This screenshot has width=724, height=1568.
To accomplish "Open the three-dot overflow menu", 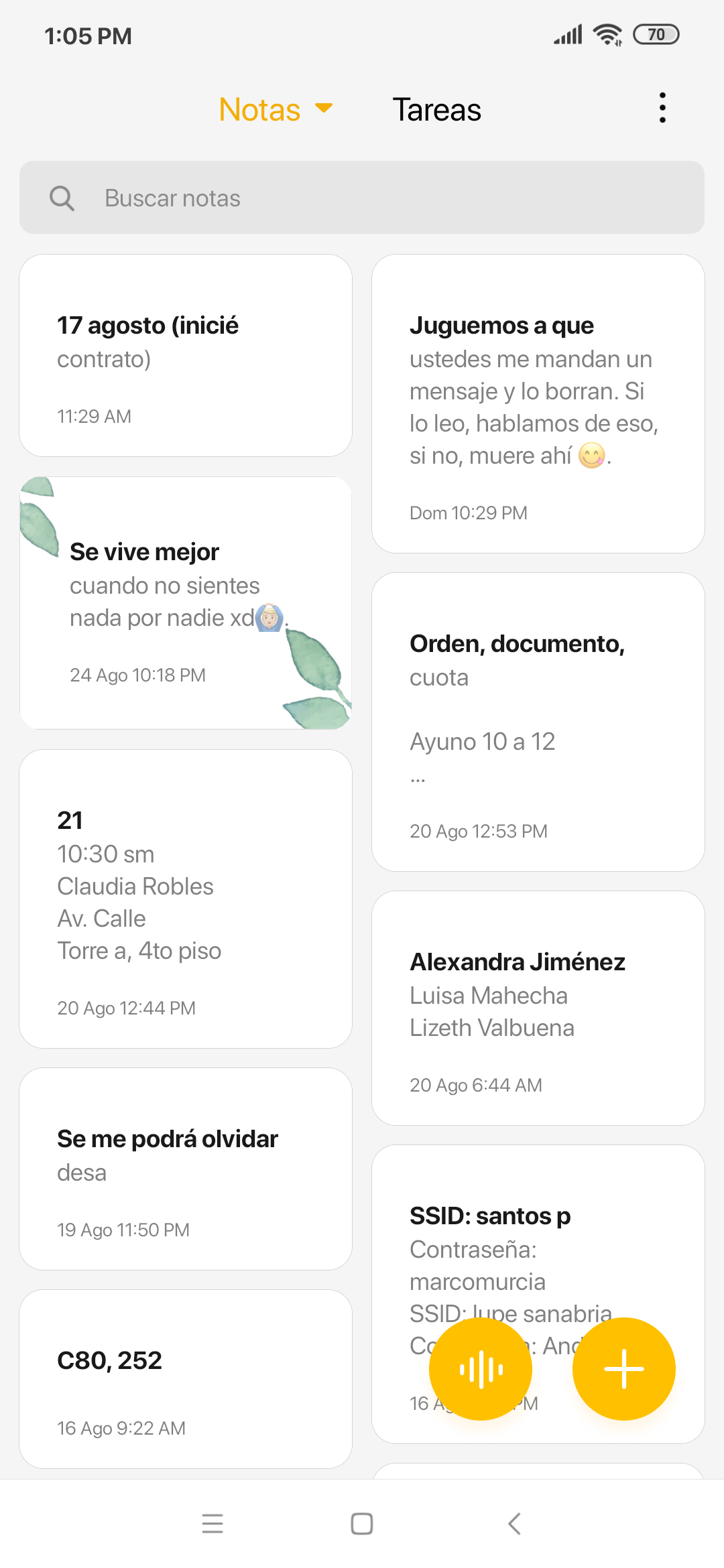I will point(662,108).
